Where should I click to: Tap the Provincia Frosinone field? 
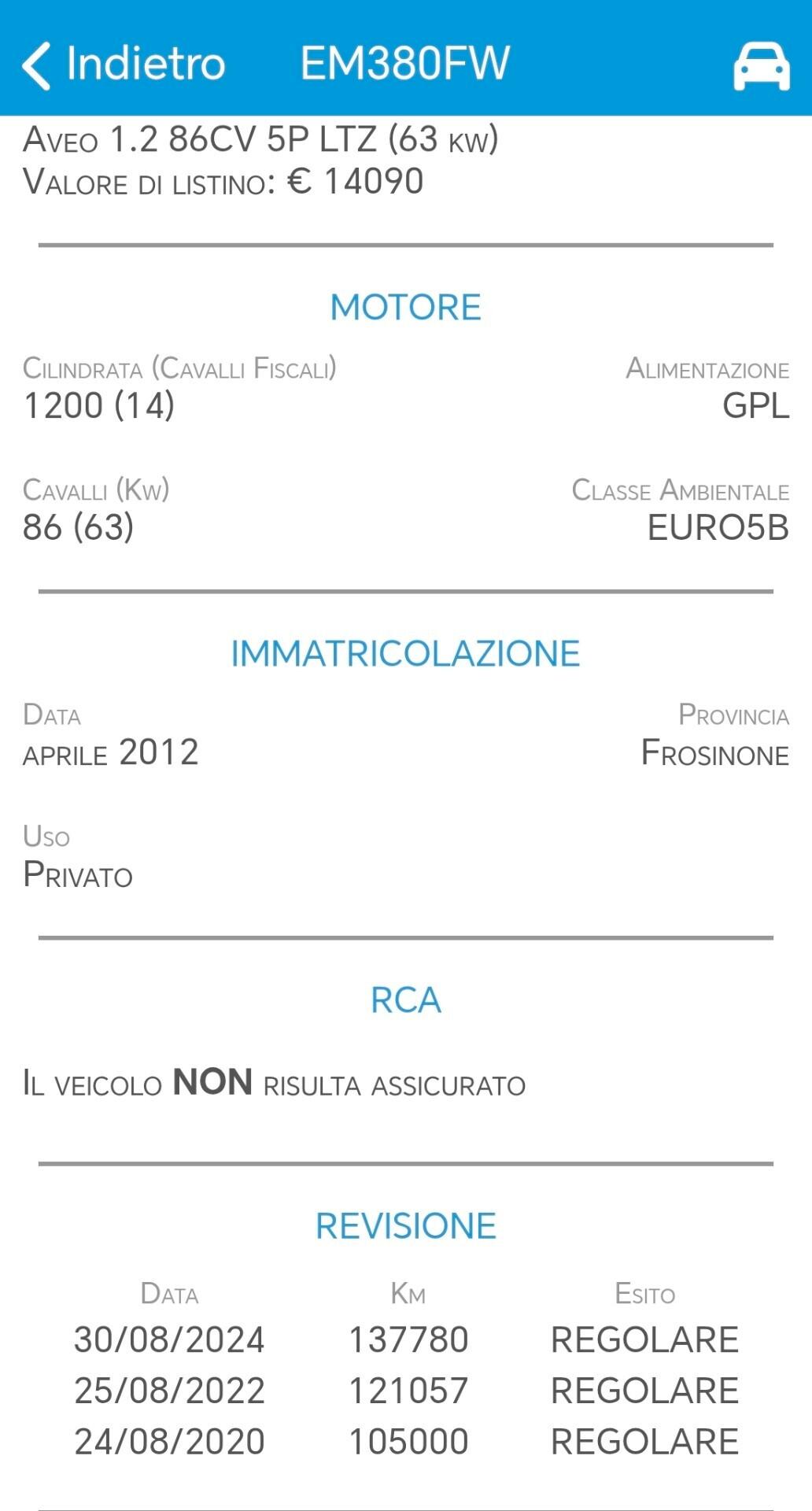click(714, 755)
